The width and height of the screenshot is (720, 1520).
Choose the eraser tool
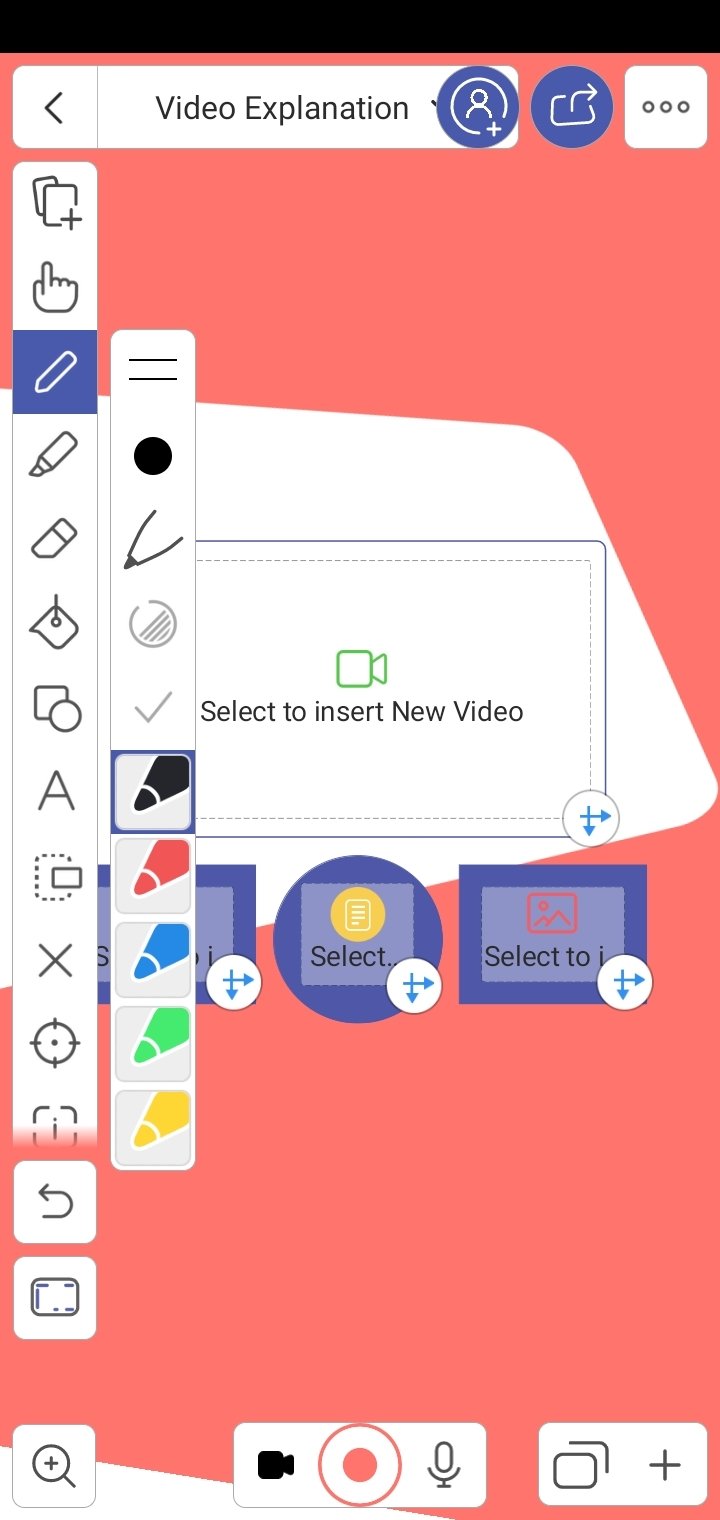click(x=55, y=540)
